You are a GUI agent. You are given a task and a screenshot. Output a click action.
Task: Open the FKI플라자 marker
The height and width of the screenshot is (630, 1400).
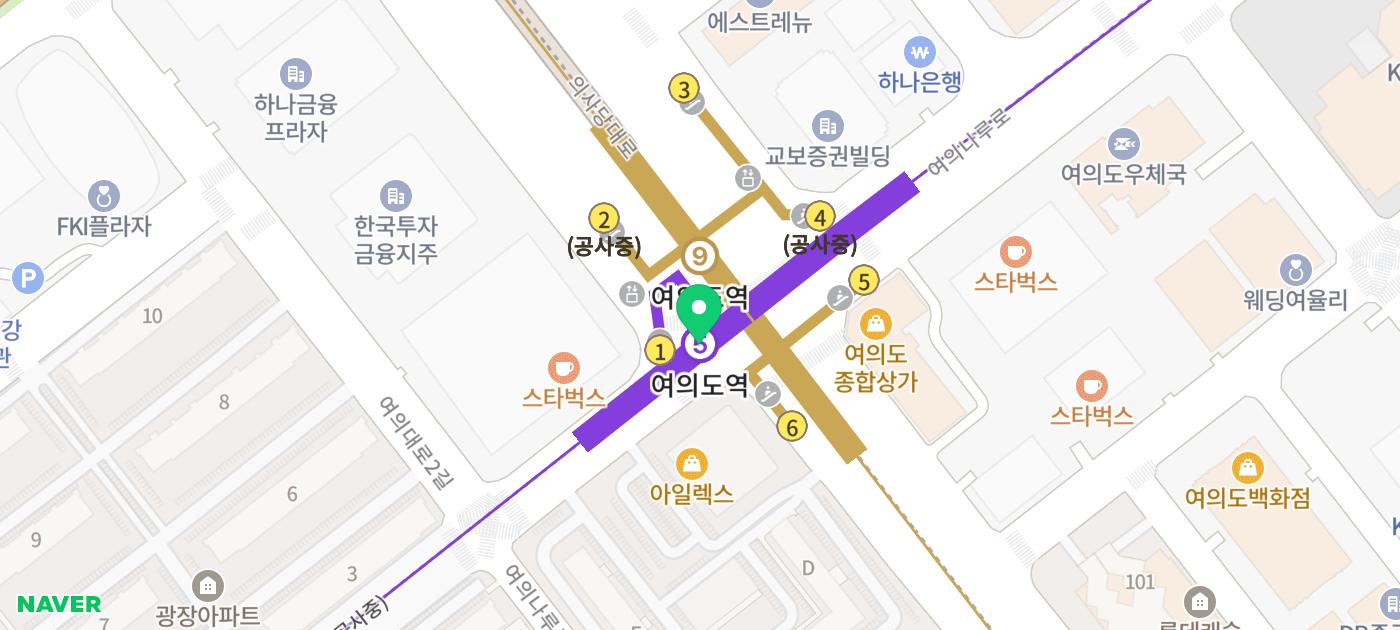point(104,196)
